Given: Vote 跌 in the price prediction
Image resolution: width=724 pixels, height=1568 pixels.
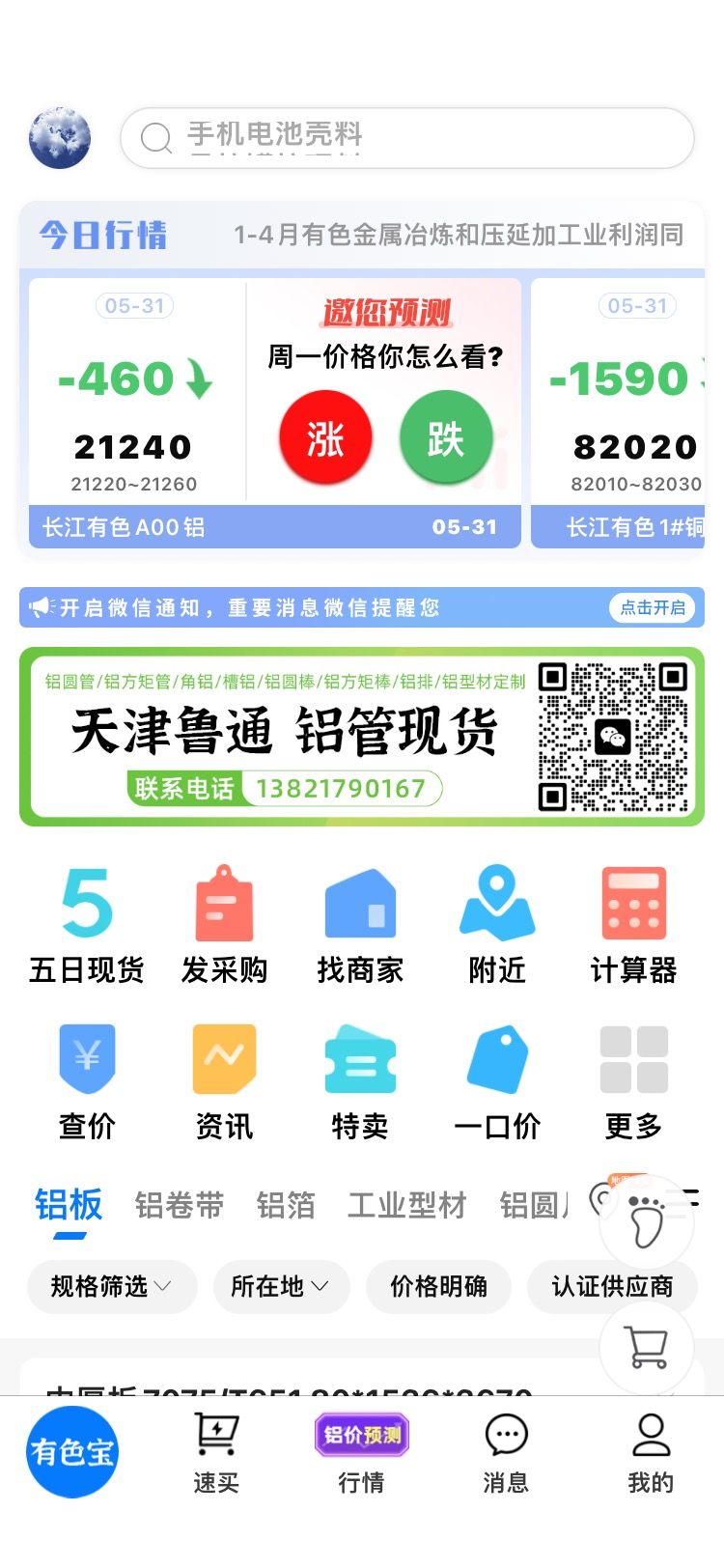Looking at the screenshot, I should tap(446, 437).
